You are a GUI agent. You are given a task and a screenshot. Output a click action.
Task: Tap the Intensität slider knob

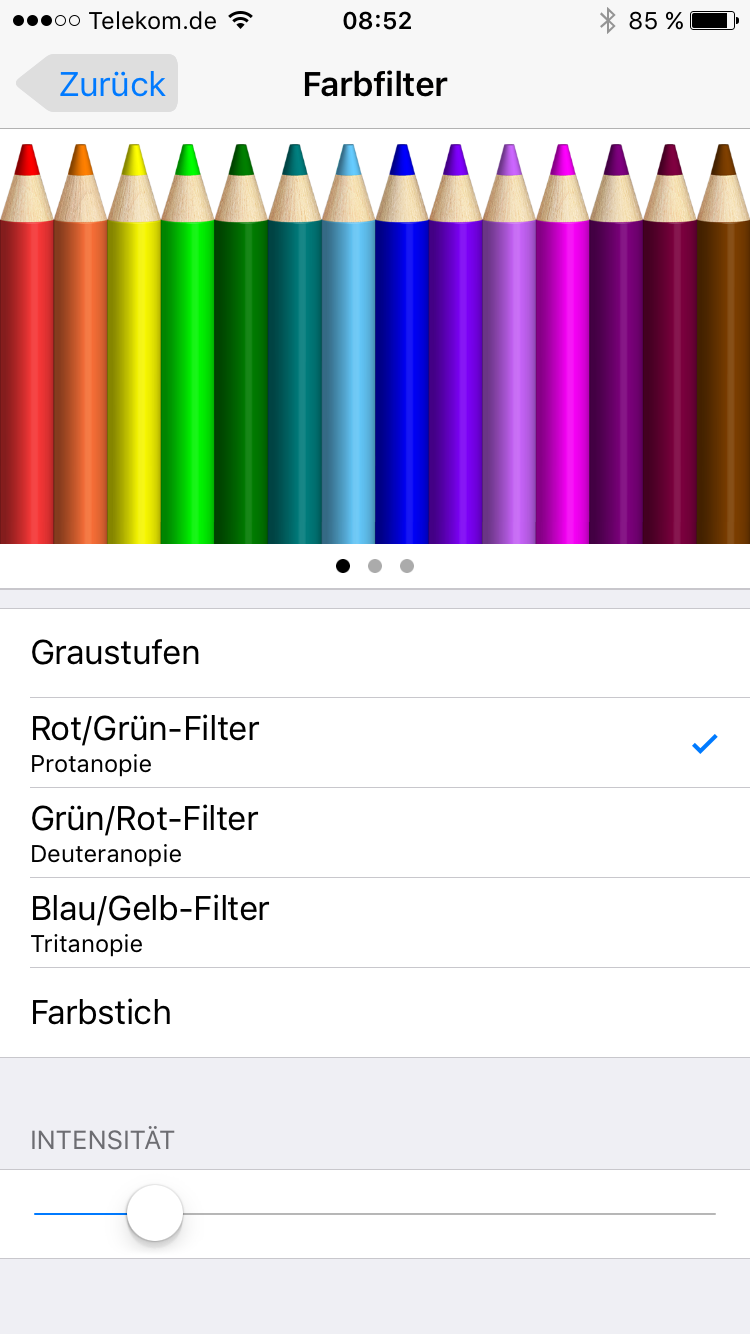tap(155, 1213)
